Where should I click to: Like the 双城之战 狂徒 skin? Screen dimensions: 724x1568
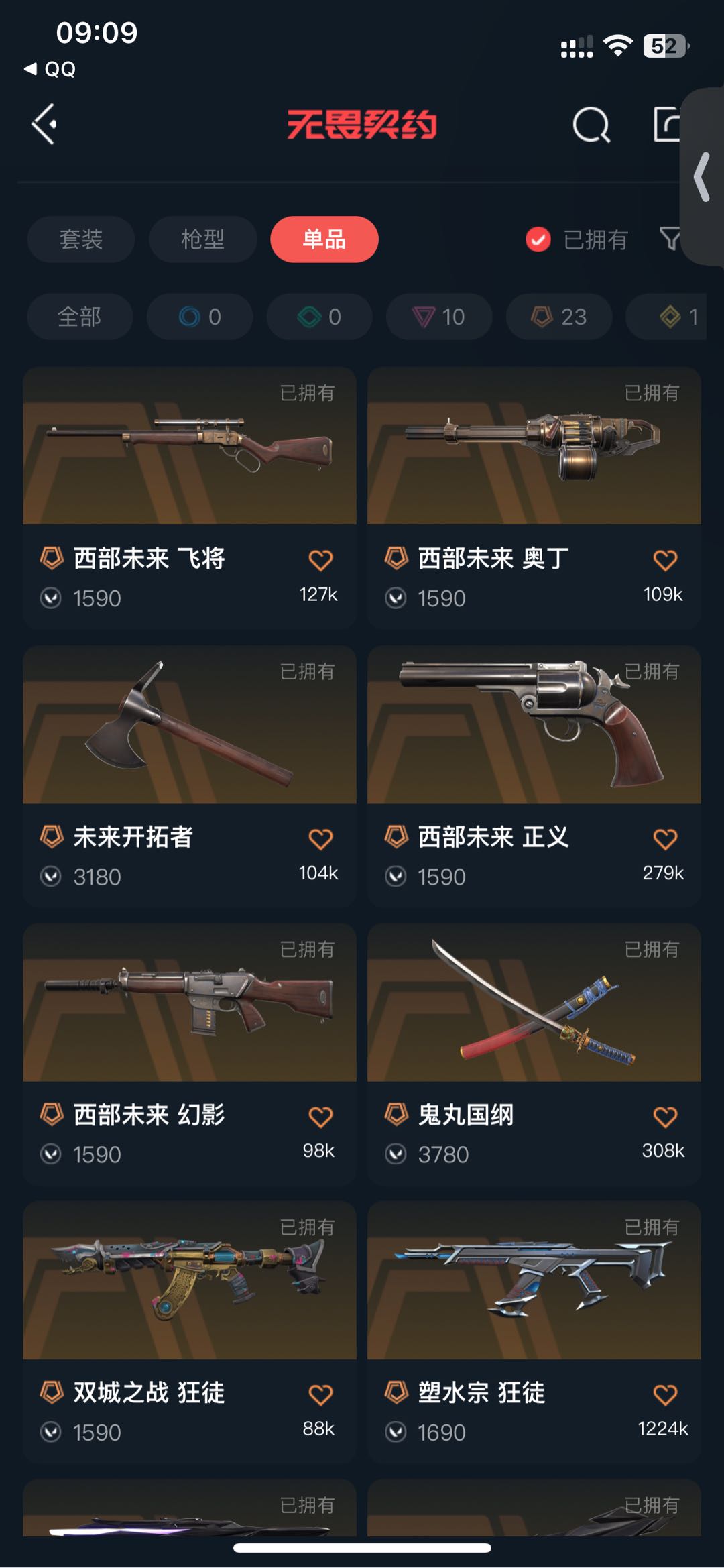pos(320,1395)
